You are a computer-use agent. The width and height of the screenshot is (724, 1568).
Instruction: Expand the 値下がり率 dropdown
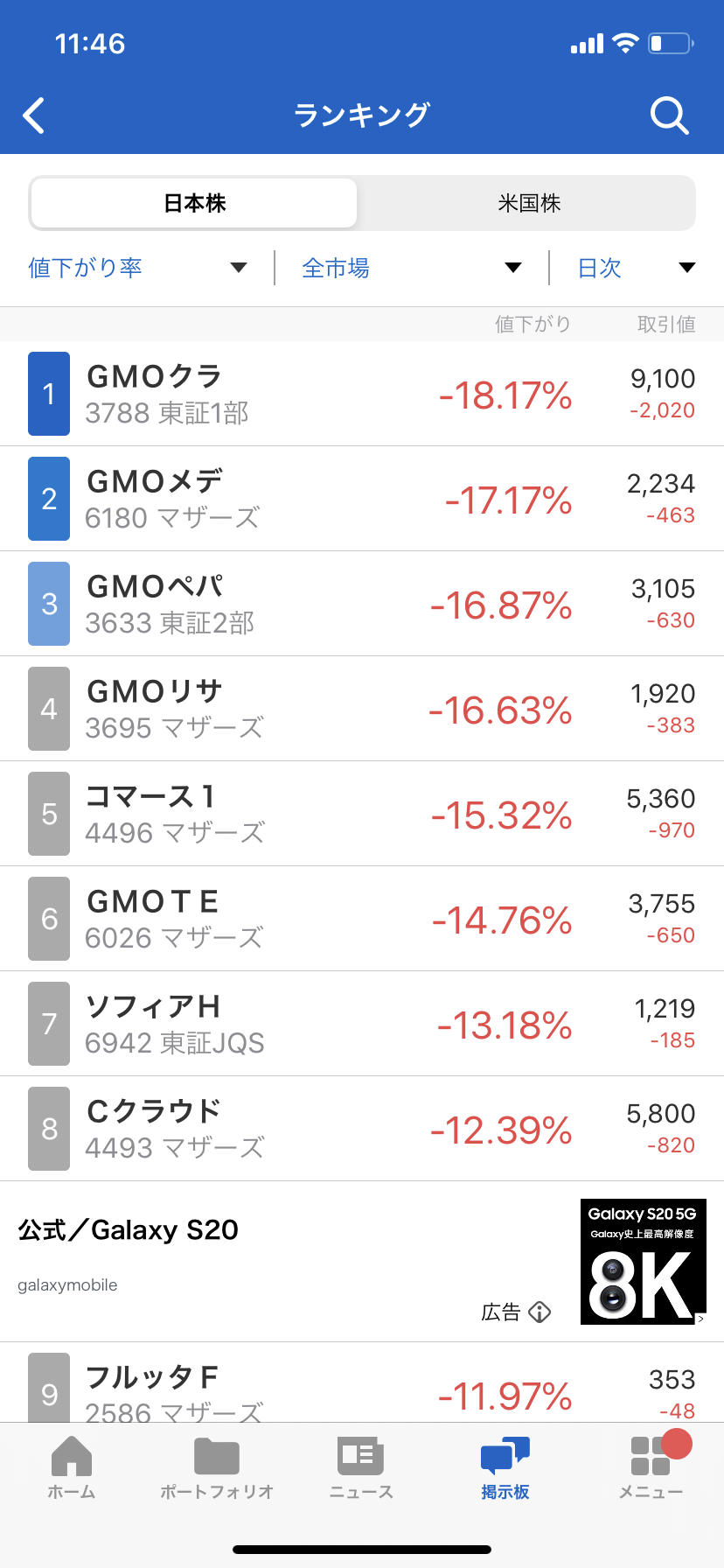click(x=138, y=268)
